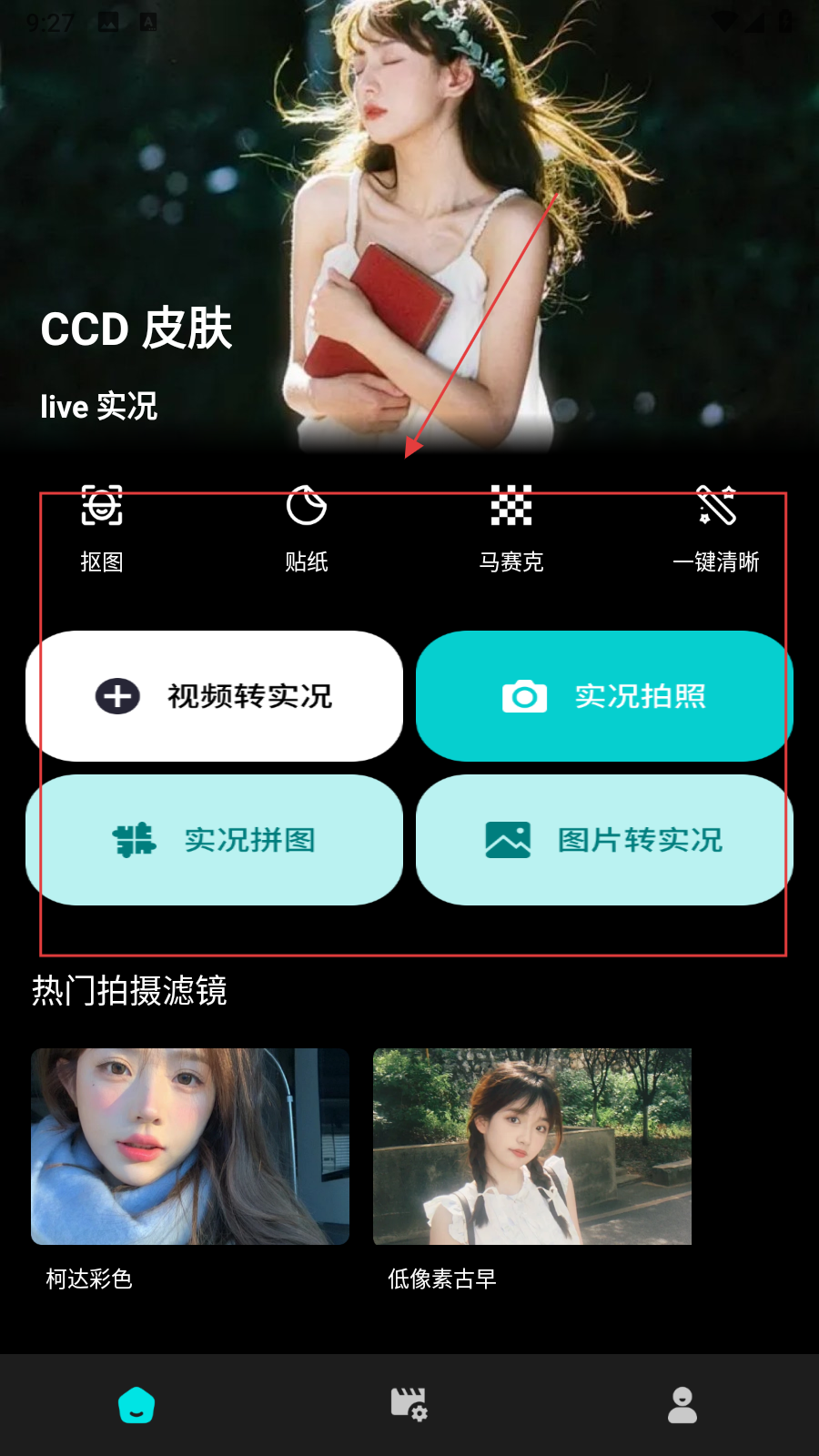
Task: Tap the 视频转实况 button
Action: (215, 696)
